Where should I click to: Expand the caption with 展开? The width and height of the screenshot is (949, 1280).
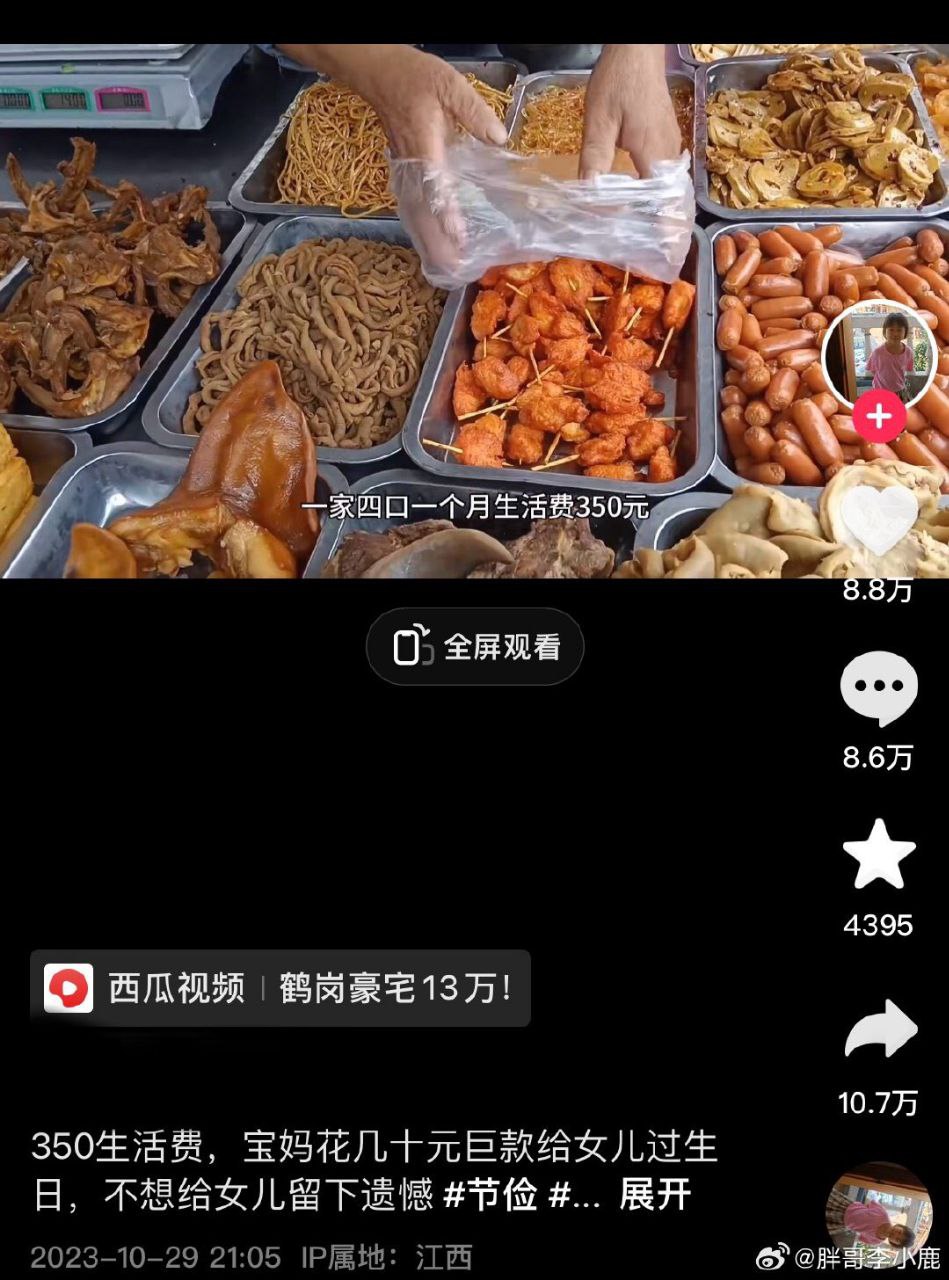(655, 1195)
